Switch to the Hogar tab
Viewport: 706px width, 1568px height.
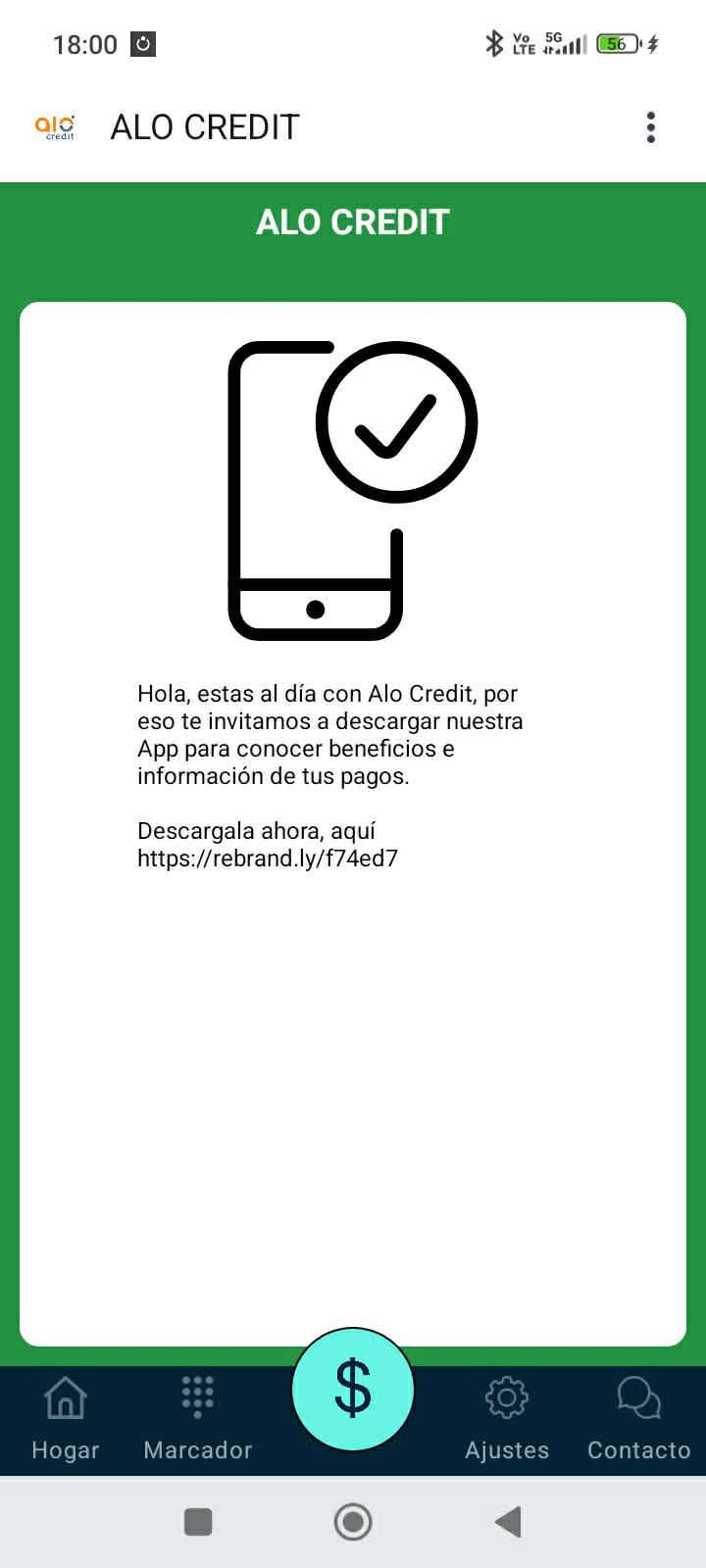coord(66,1420)
